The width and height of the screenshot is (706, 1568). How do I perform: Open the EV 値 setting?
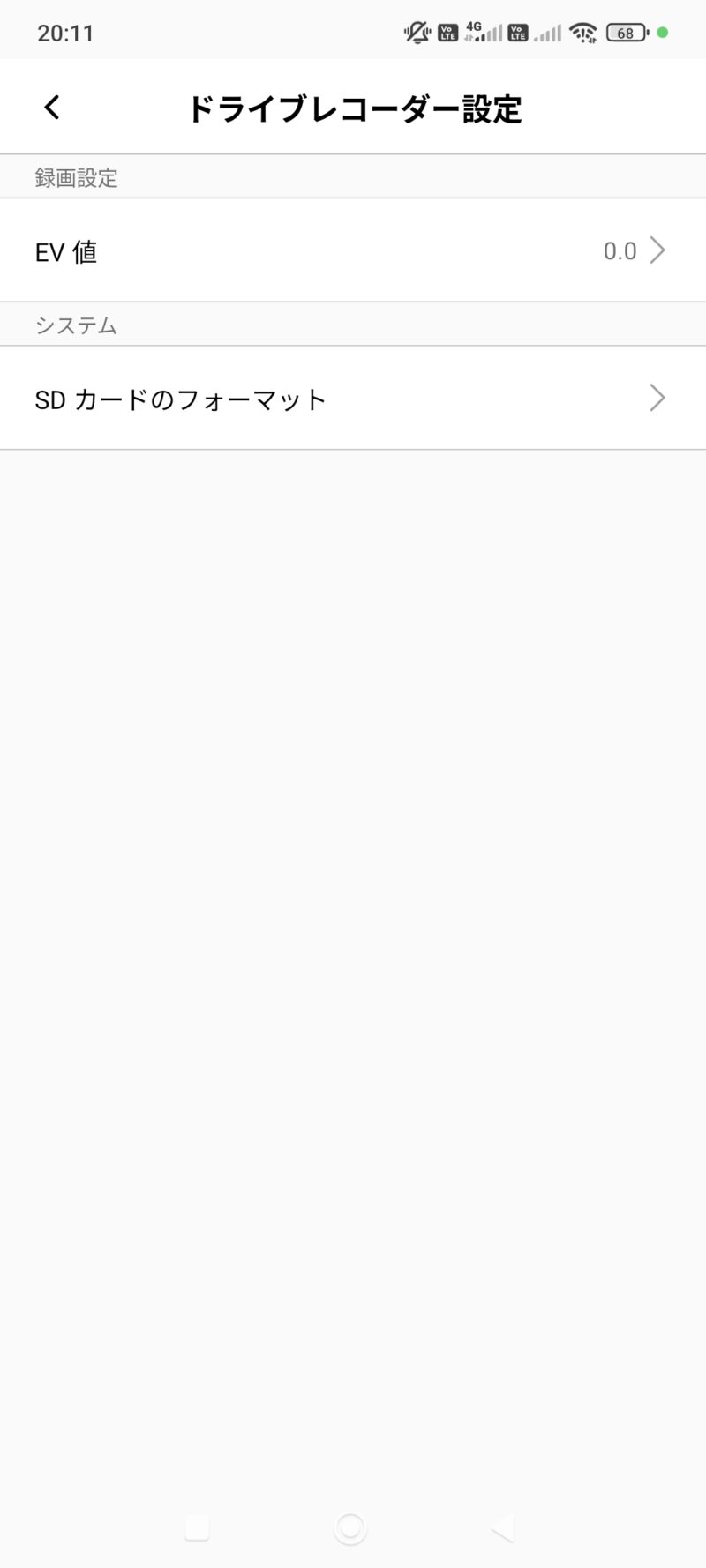(353, 251)
